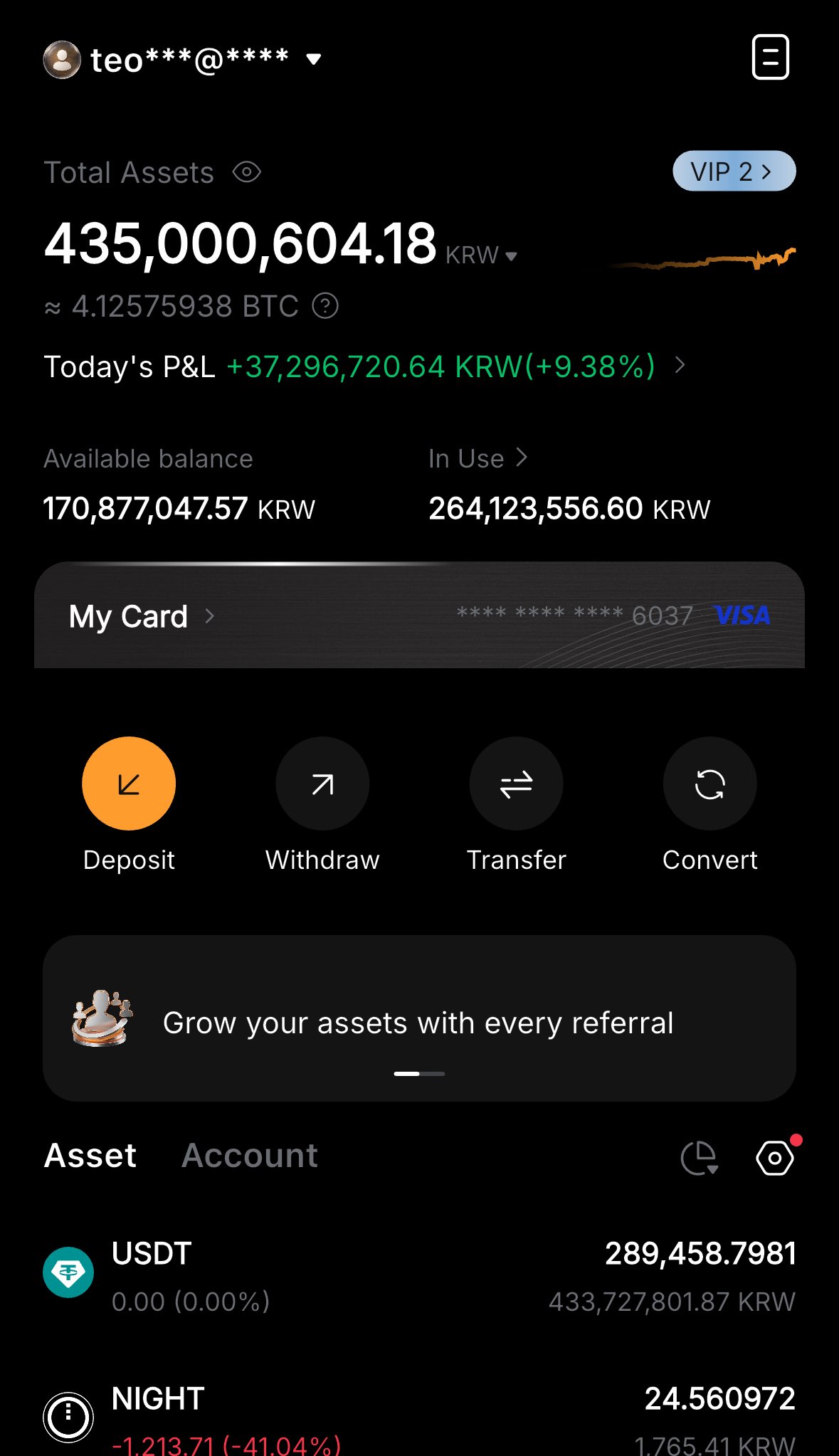Open asset display settings
Viewport: 839px width, 1456px height.
tap(774, 1158)
